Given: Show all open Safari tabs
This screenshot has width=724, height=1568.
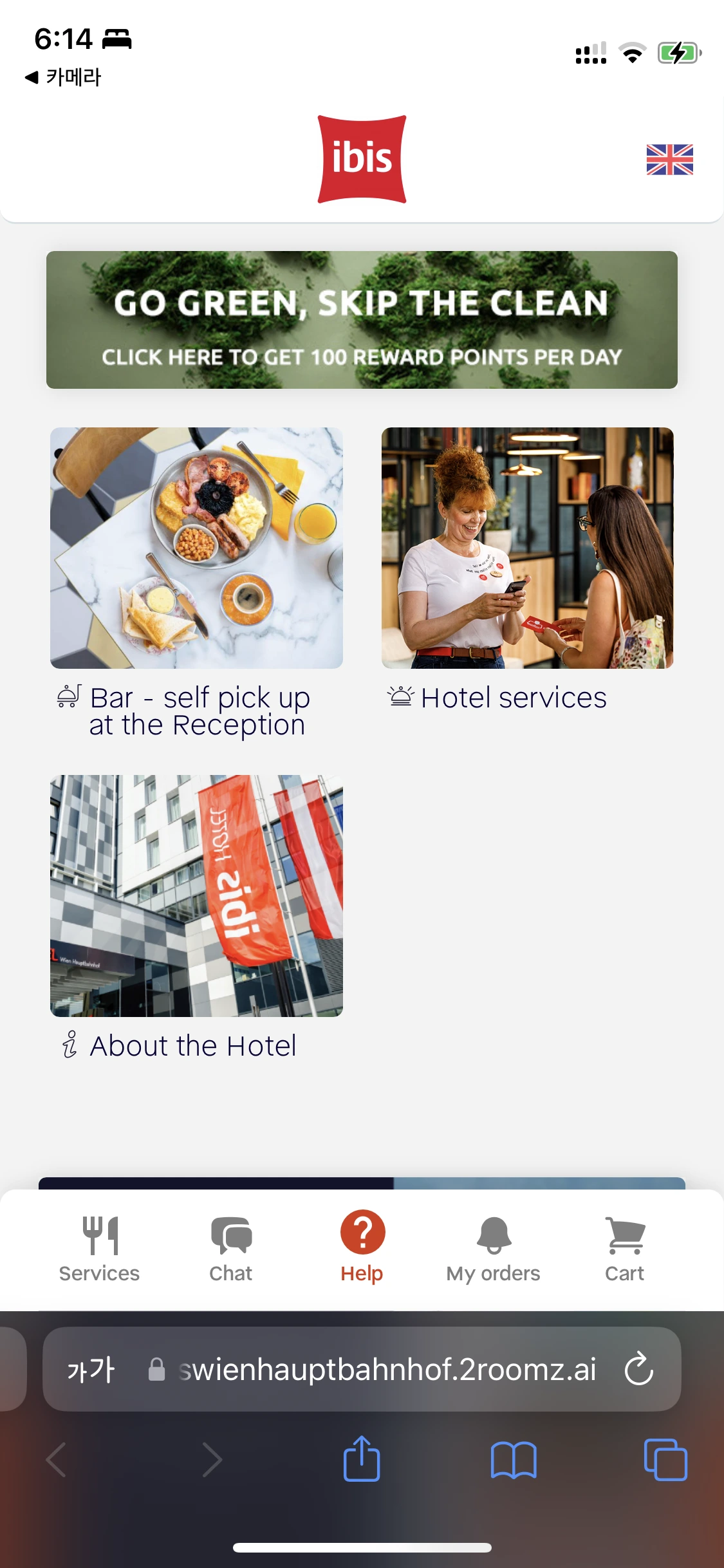Looking at the screenshot, I should pyautogui.click(x=665, y=1459).
